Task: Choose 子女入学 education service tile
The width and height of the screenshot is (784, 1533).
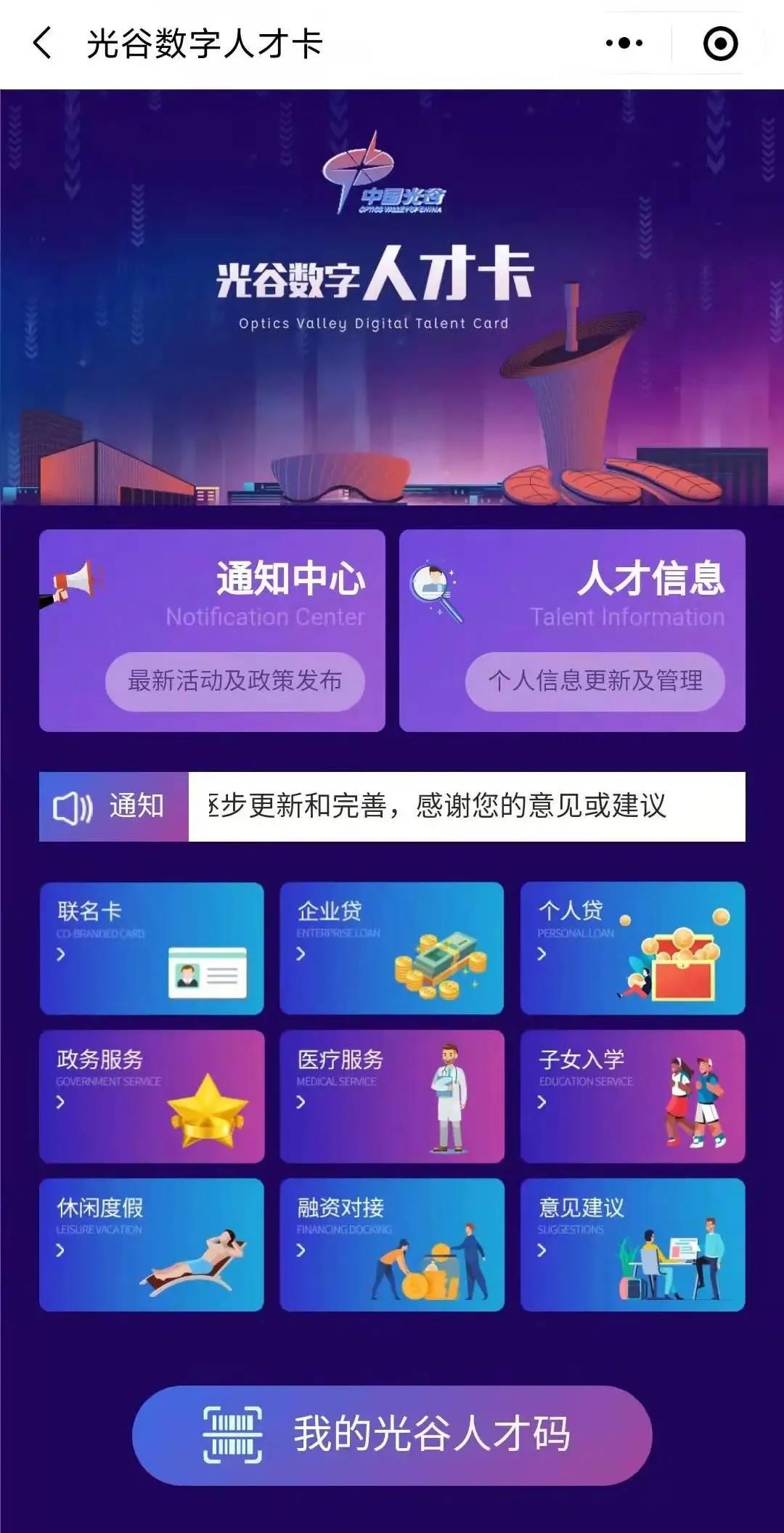Action: (x=632, y=1096)
